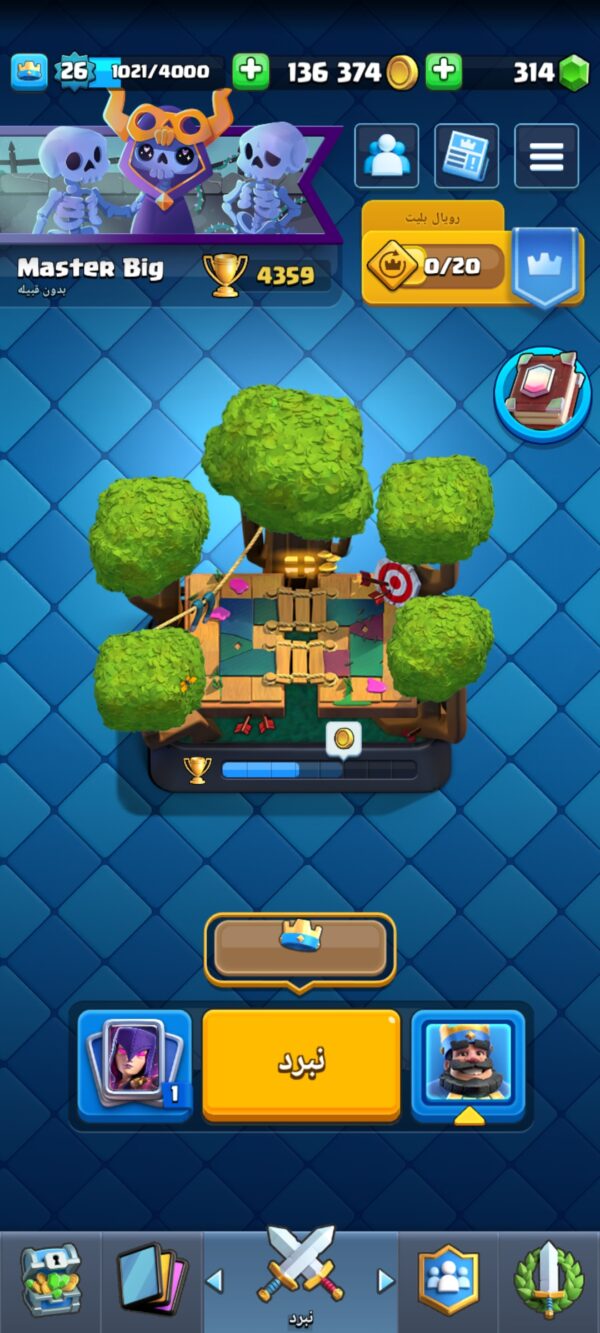Start a match with the نبرد button
The height and width of the screenshot is (1333, 600).
pyautogui.click(x=301, y=1064)
